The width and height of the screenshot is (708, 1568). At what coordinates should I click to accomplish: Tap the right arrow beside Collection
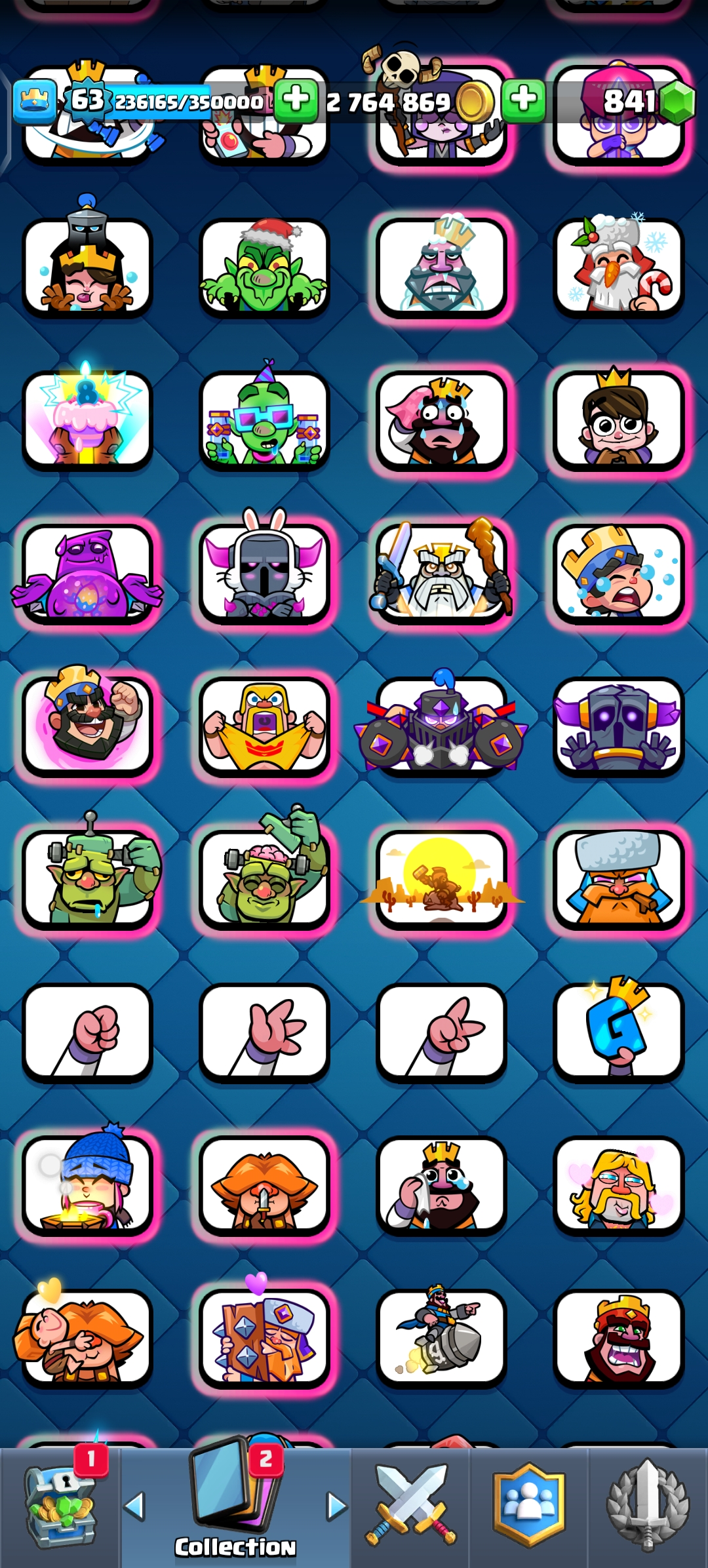tap(336, 1506)
